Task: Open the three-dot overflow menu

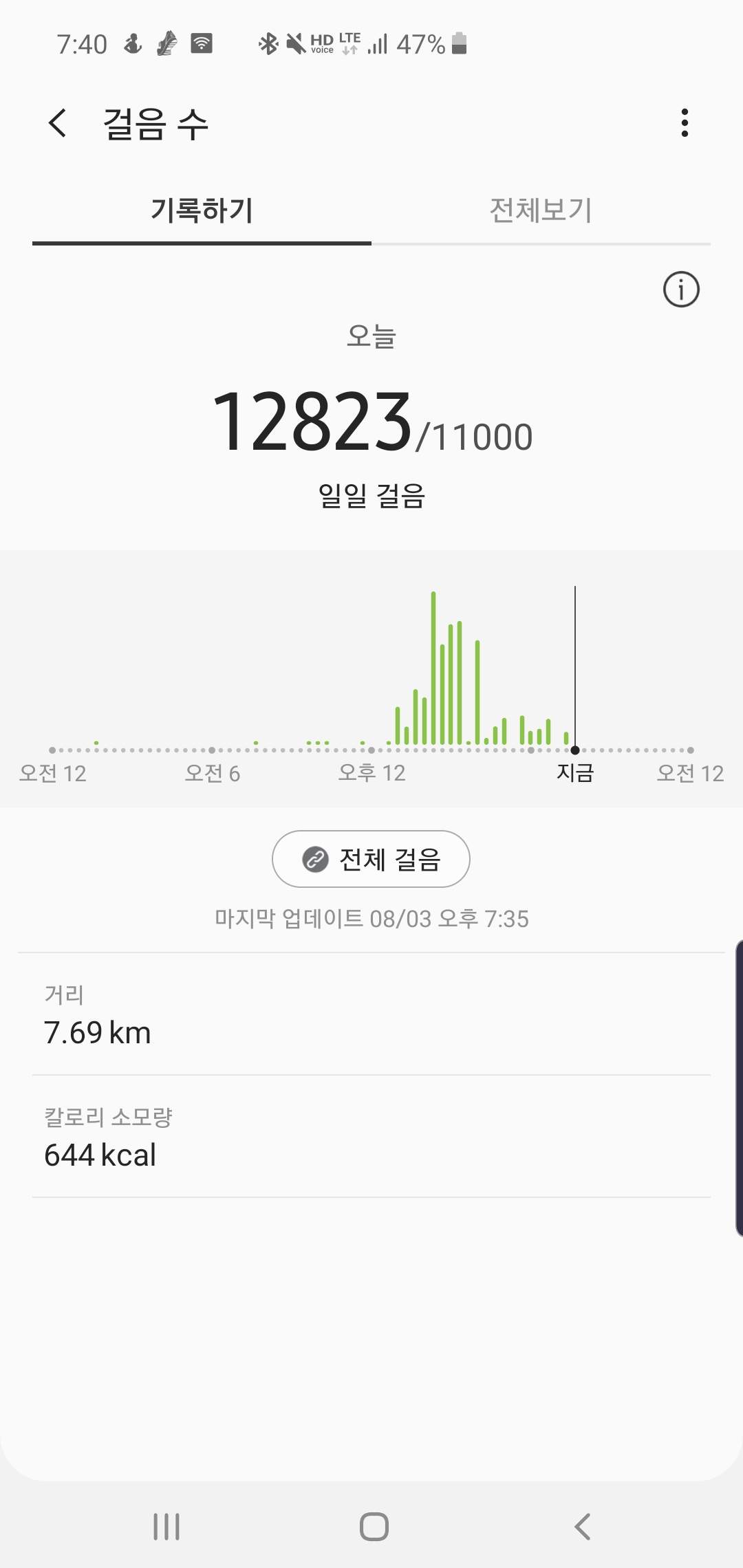Action: coord(684,123)
